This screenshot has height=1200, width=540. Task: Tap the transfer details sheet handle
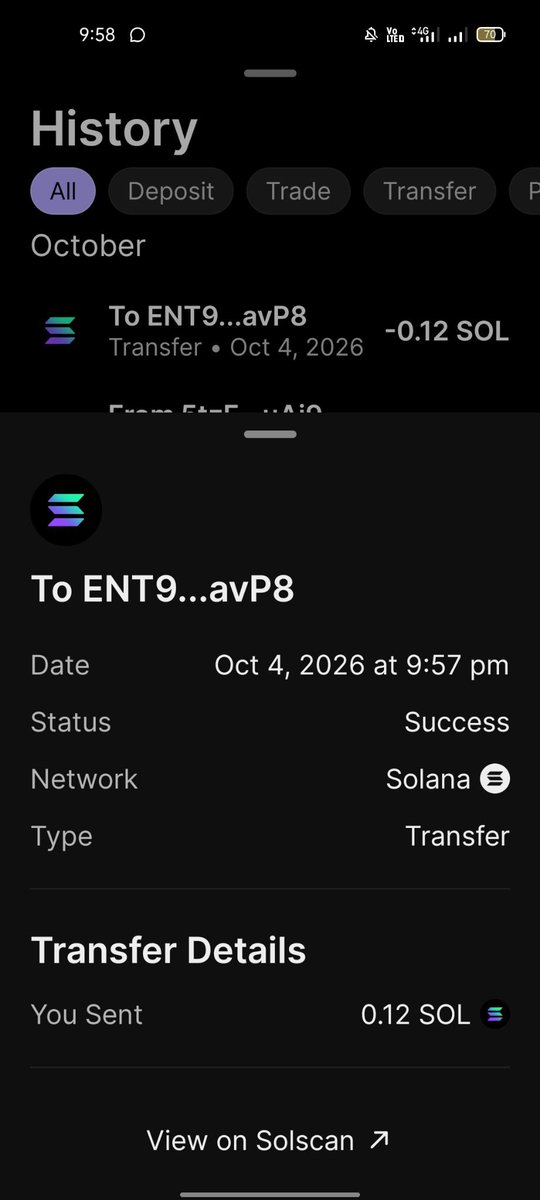pyautogui.click(x=270, y=434)
